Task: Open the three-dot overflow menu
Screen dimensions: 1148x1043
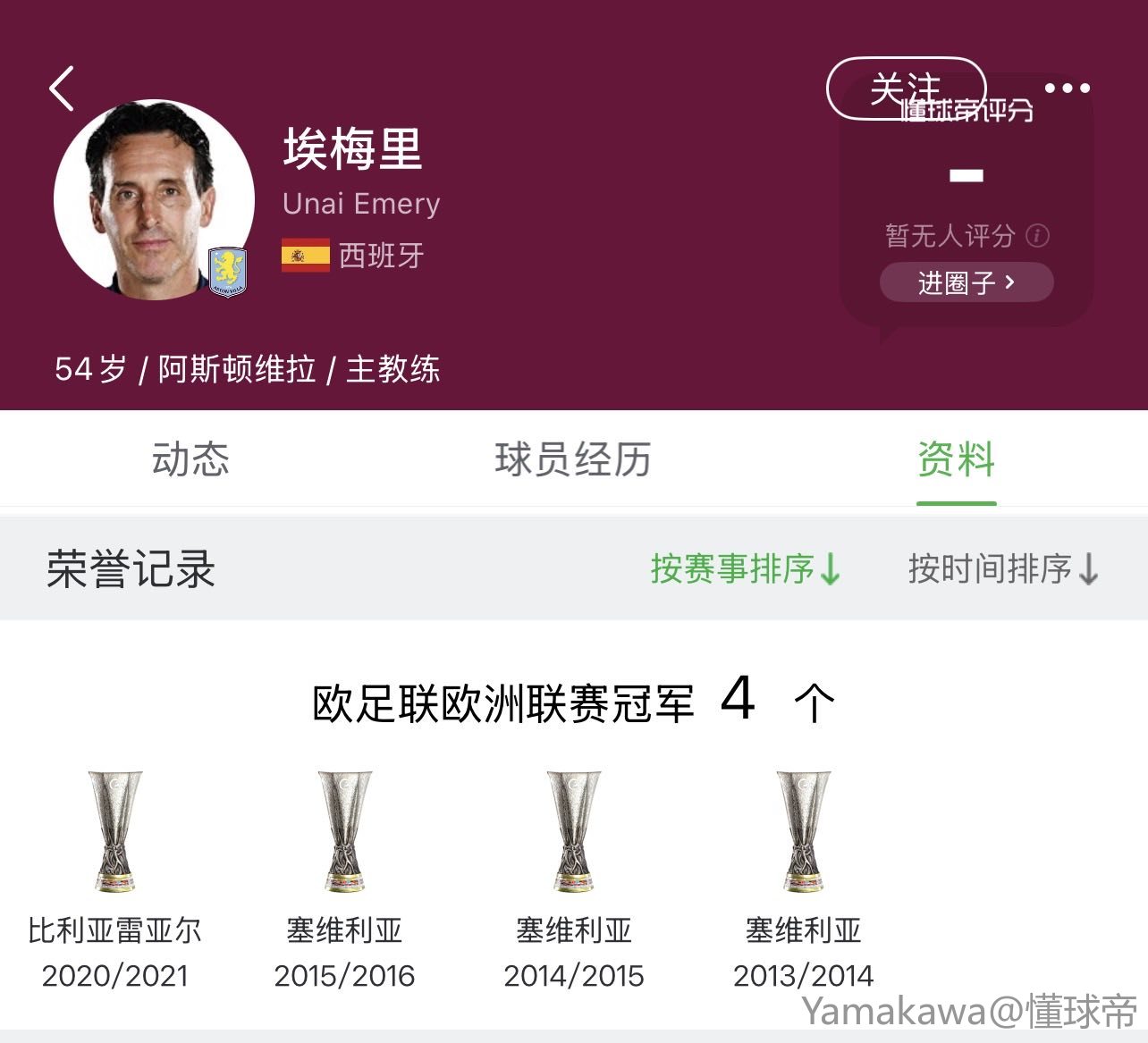Action: pos(1067,88)
